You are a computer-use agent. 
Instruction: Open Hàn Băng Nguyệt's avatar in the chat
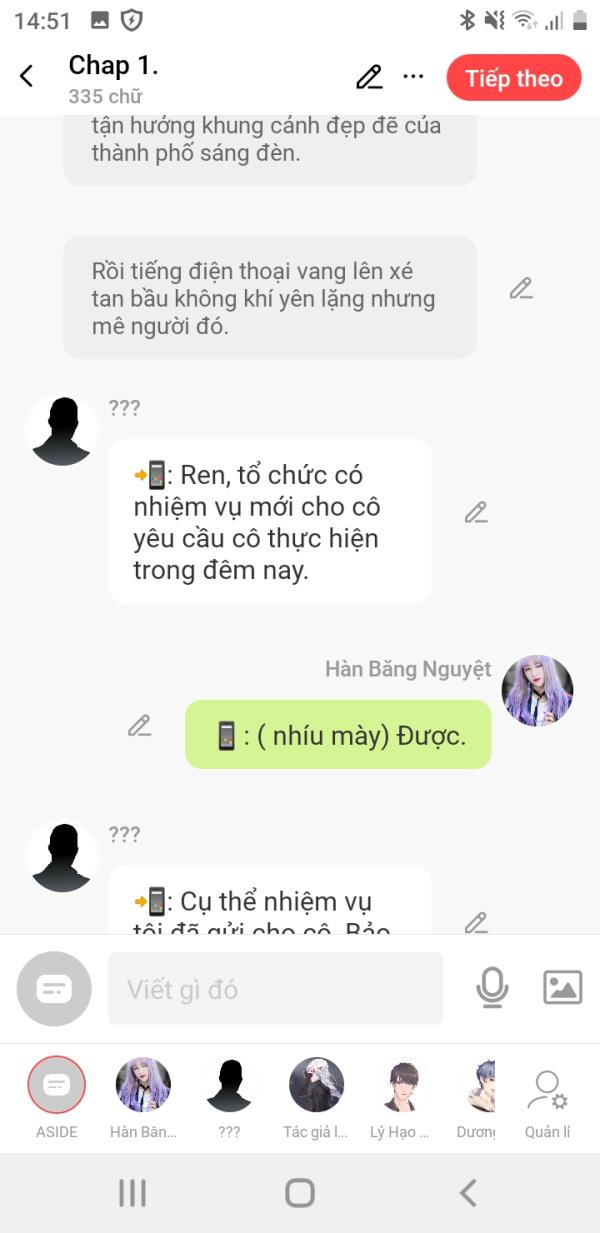coord(537,691)
